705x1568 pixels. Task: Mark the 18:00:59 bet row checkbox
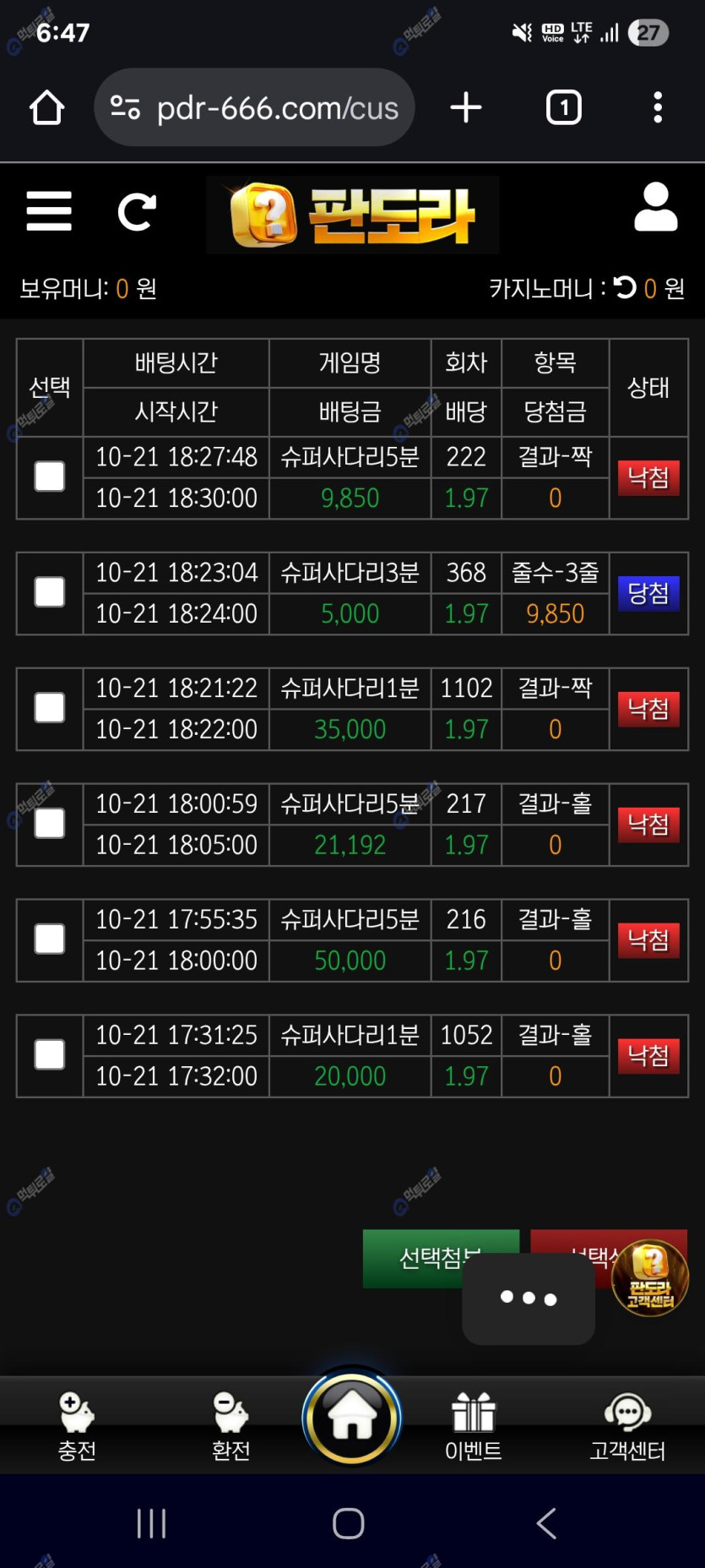pyautogui.click(x=50, y=824)
